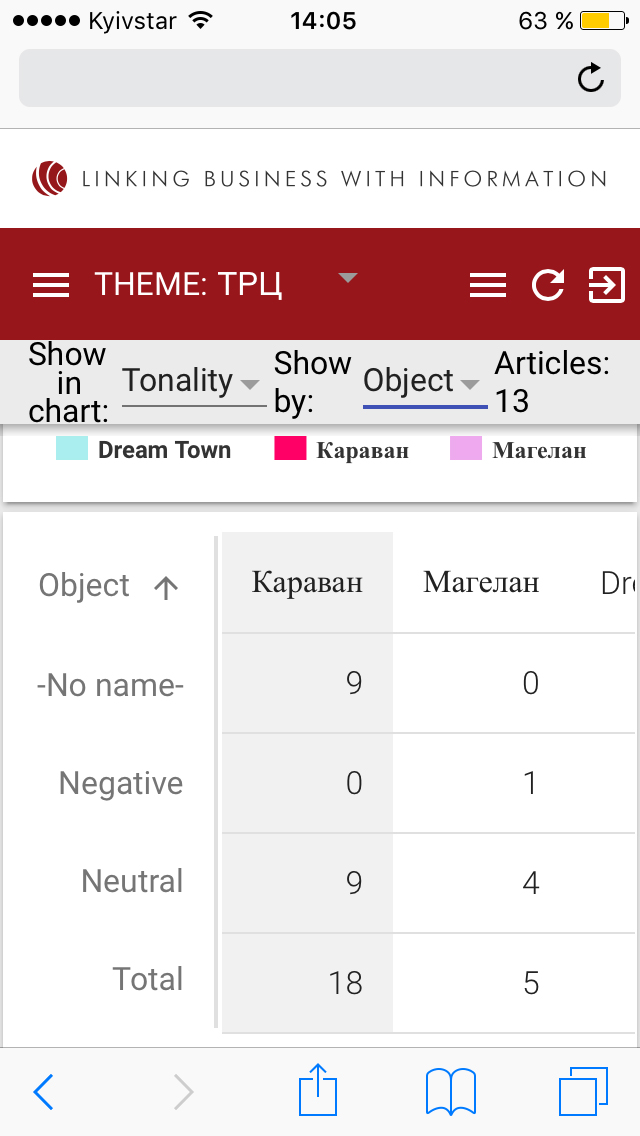Open the Safari share sheet
Screen dimensions: 640x1136
click(x=317, y=1089)
